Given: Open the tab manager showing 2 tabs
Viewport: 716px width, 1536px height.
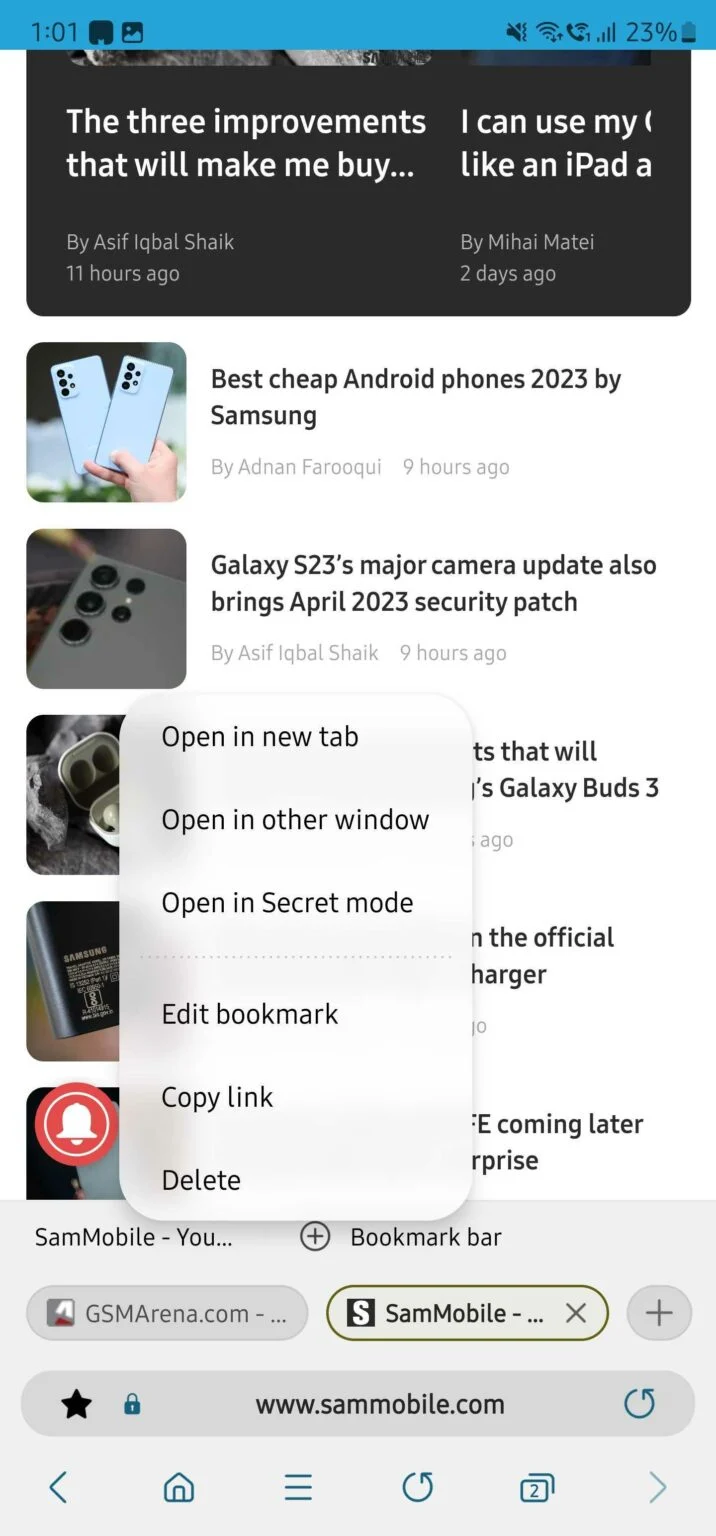Looking at the screenshot, I should pos(537,1488).
